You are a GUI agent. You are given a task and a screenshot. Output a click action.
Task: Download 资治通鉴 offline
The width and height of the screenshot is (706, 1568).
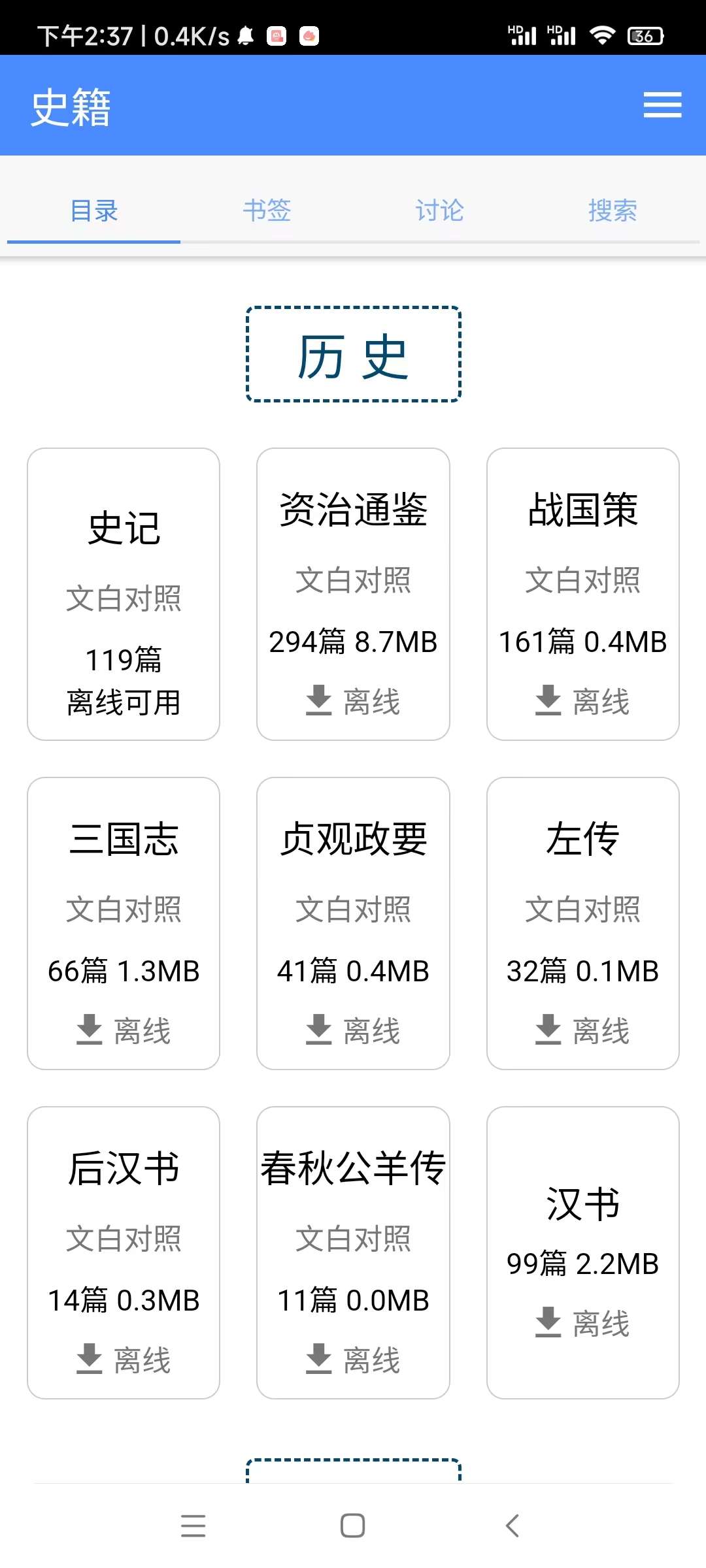tap(353, 702)
